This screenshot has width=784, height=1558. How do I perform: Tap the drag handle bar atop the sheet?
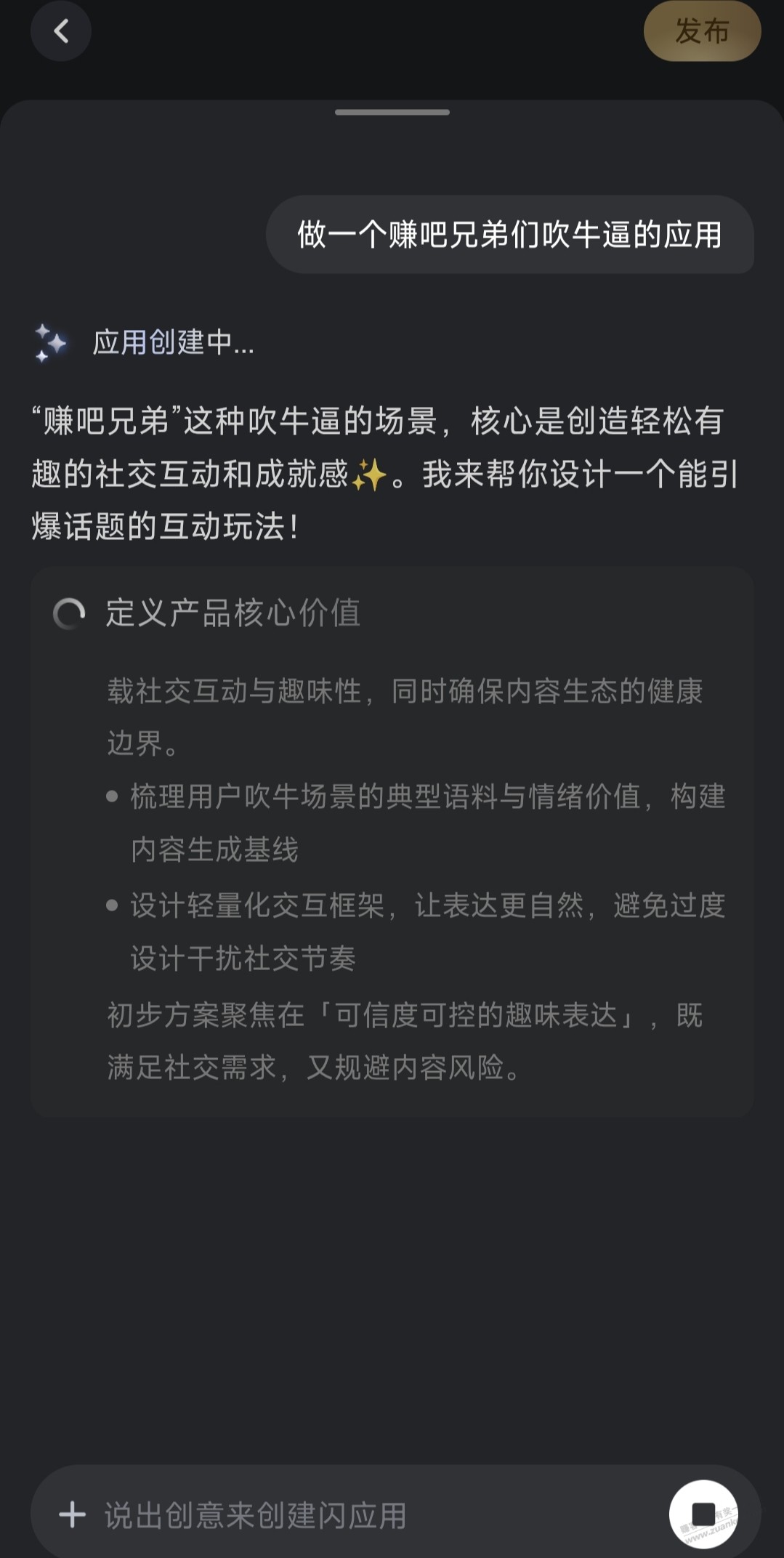point(392,113)
